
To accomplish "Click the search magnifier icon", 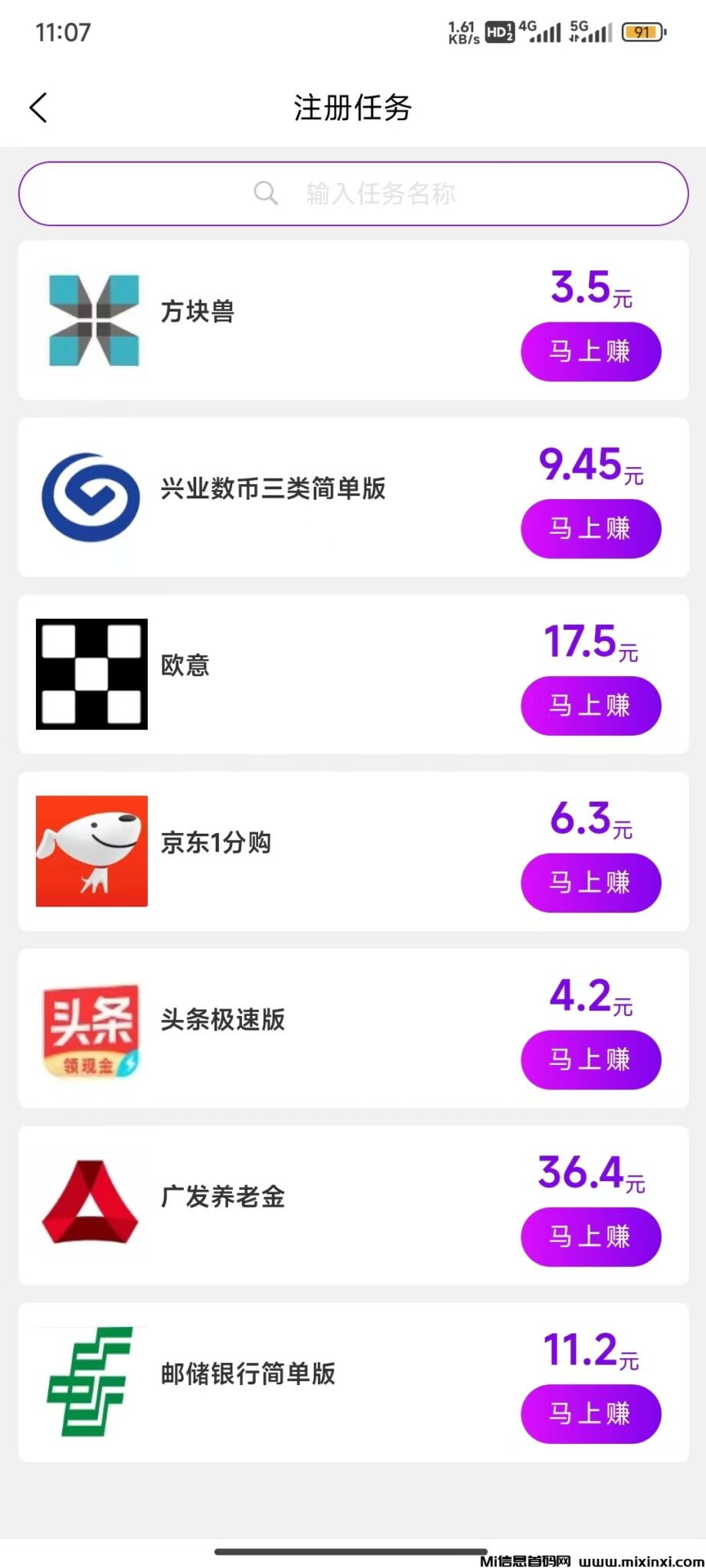I will pyautogui.click(x=266, y=193).
